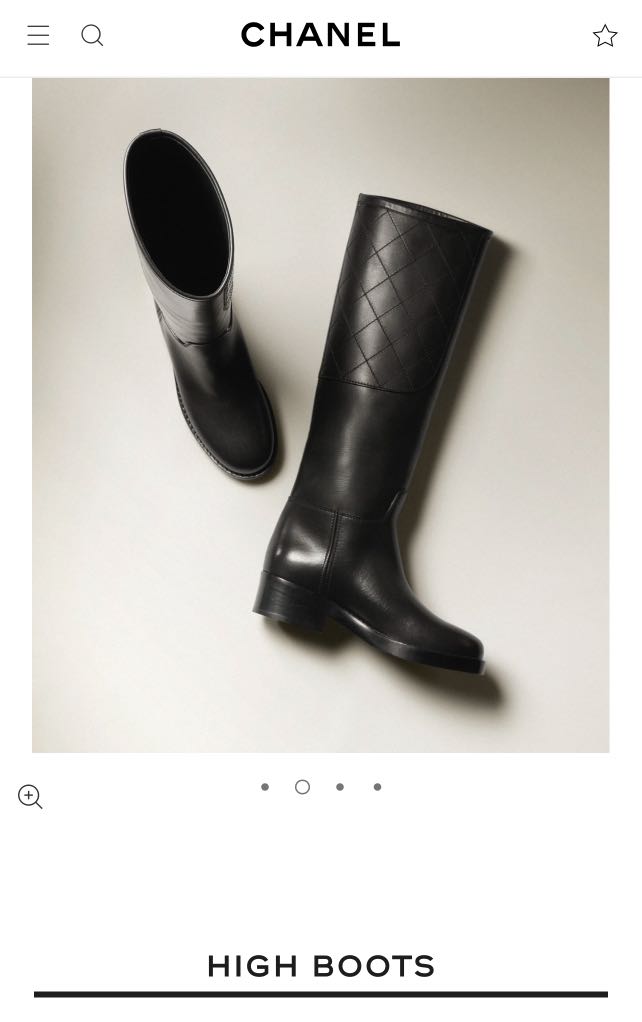
Task: Open the wishlist star icon
Action: coord(605,36)
